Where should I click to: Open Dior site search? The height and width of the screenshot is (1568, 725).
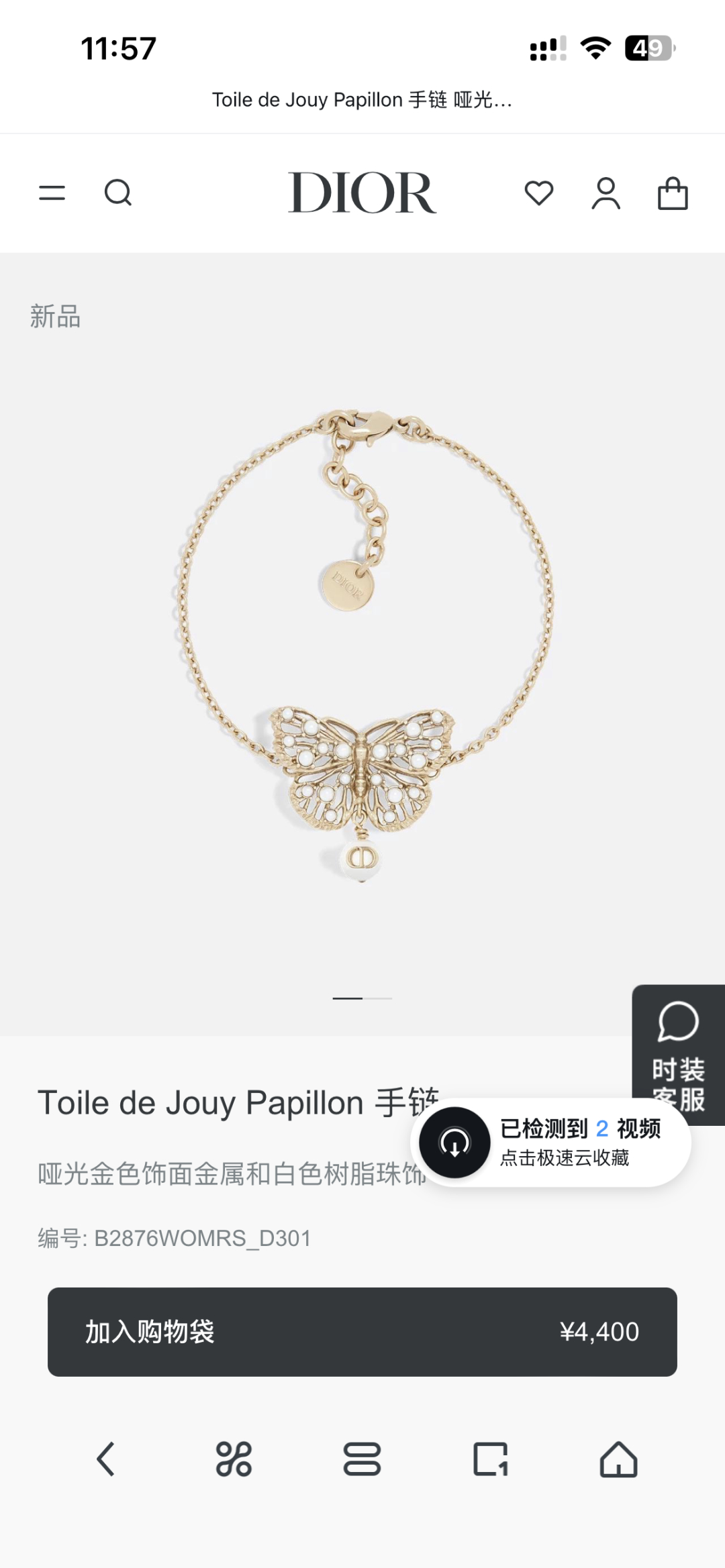click(x=118, y=193)
